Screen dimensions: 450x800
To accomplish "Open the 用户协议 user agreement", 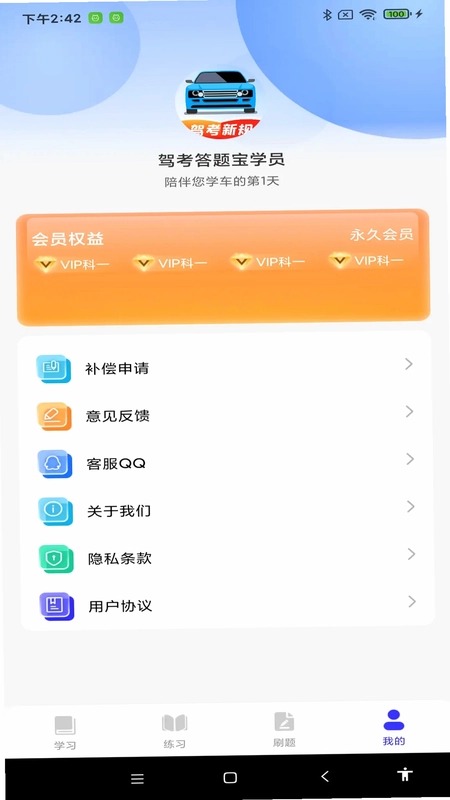I will pyautogui.click(x=226, y=605).
